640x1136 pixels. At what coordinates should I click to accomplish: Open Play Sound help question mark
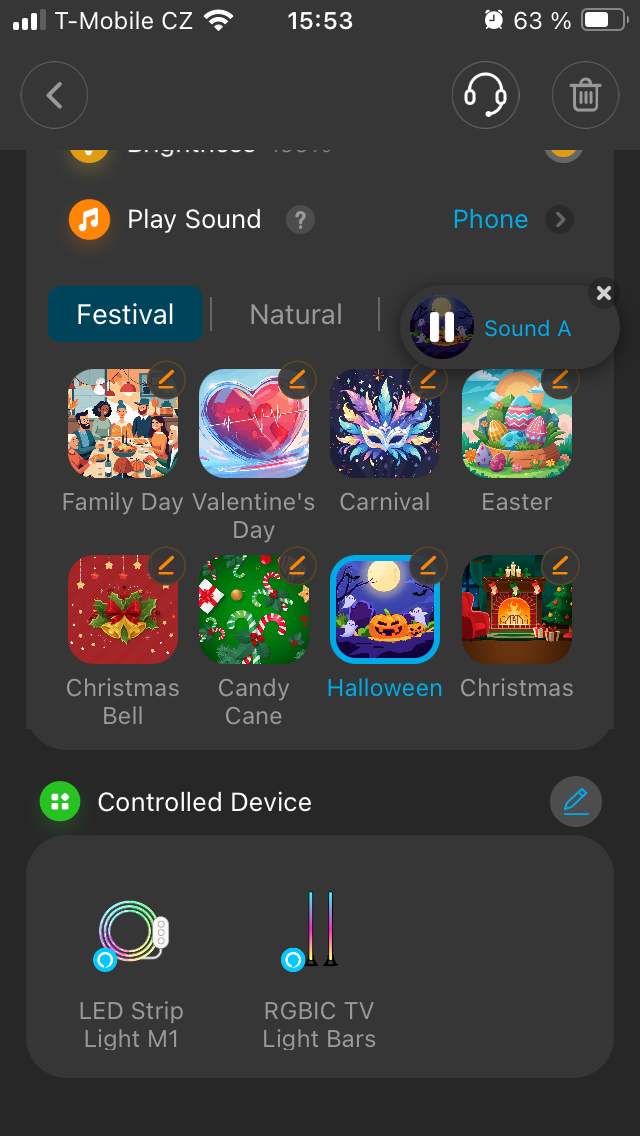click(300, 220)
